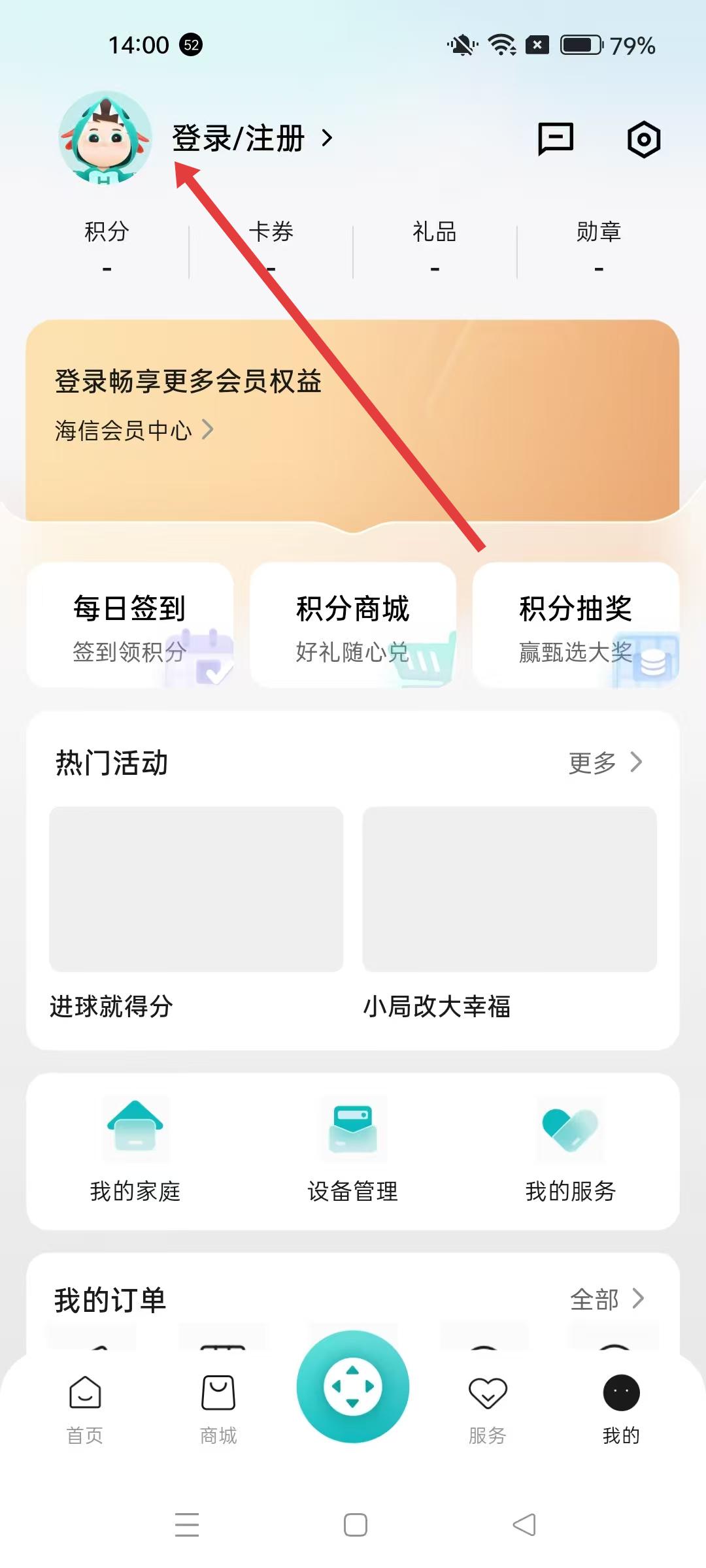Viewport: 706px width, 1568px height.
Task: Open 每日签到 card
Action: pos(129,625)
